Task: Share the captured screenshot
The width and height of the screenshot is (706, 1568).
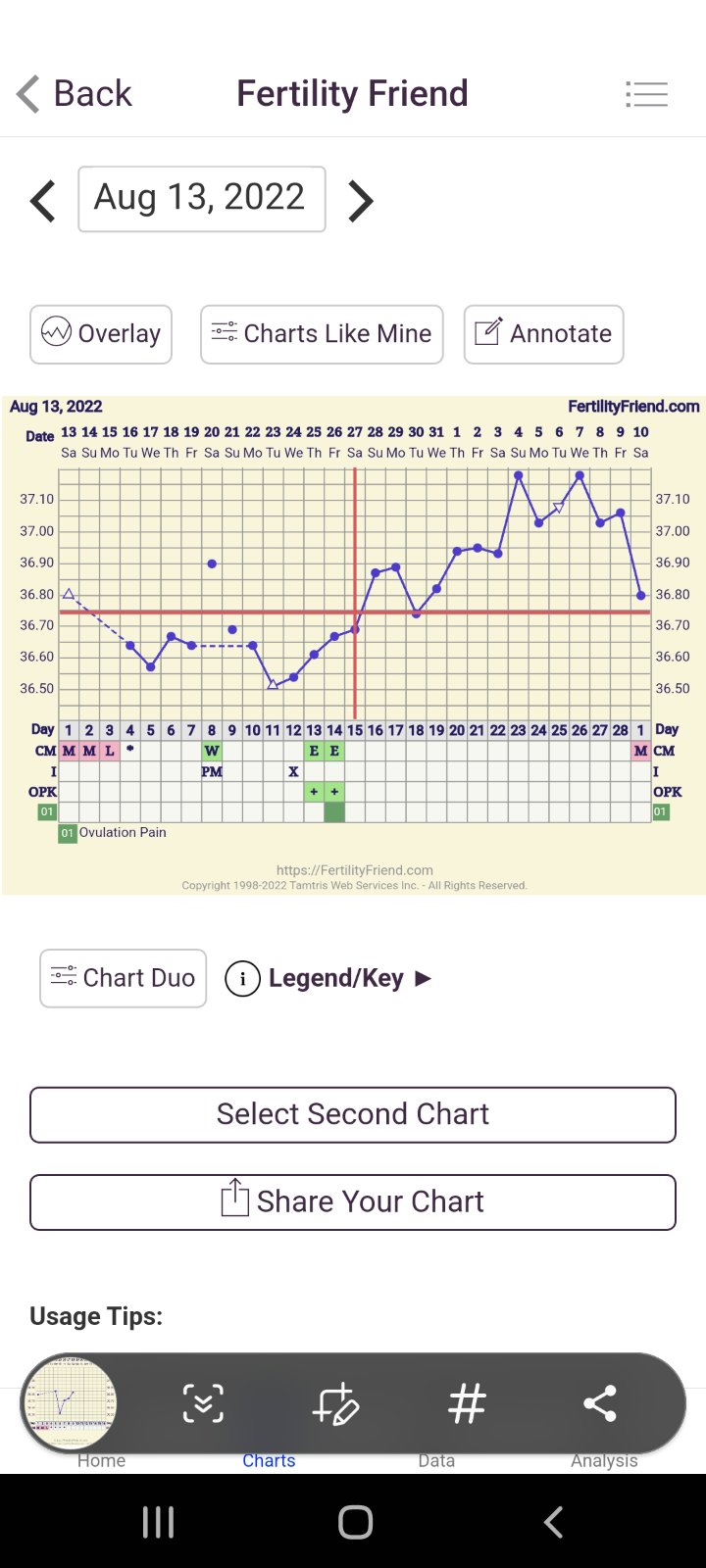Action: [599, 1403]
